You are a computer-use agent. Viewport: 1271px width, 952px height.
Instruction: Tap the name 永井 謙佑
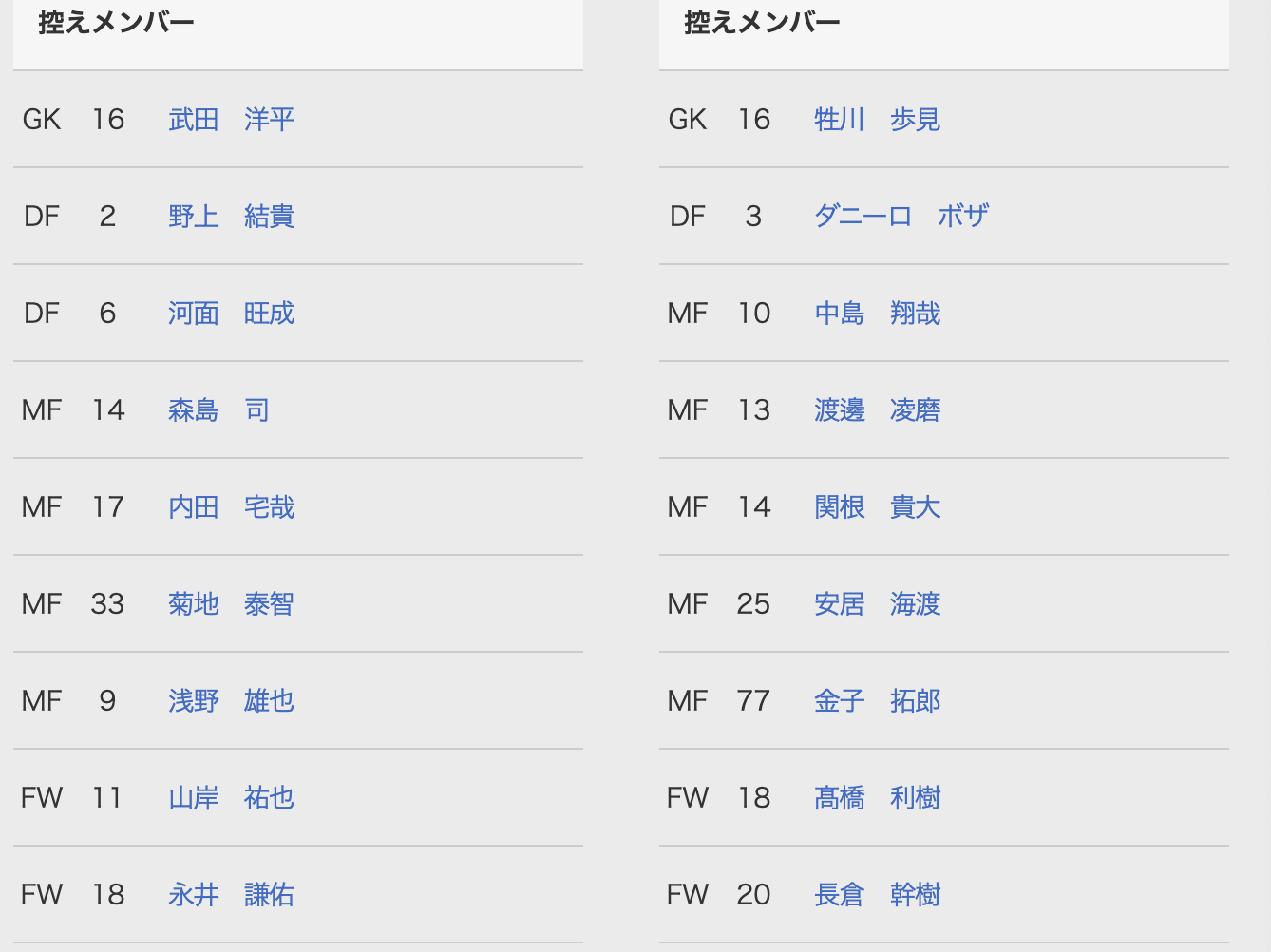click(x=231, y=895)
